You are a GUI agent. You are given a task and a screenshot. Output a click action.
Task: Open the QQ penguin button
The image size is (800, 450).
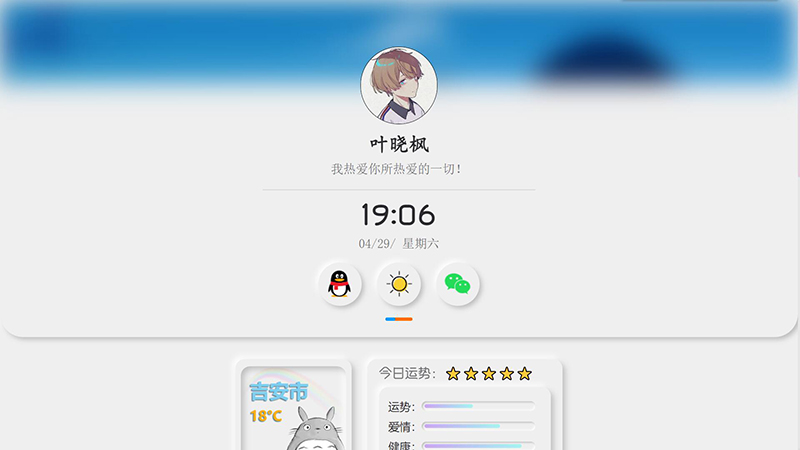click(x=340, y=285)
